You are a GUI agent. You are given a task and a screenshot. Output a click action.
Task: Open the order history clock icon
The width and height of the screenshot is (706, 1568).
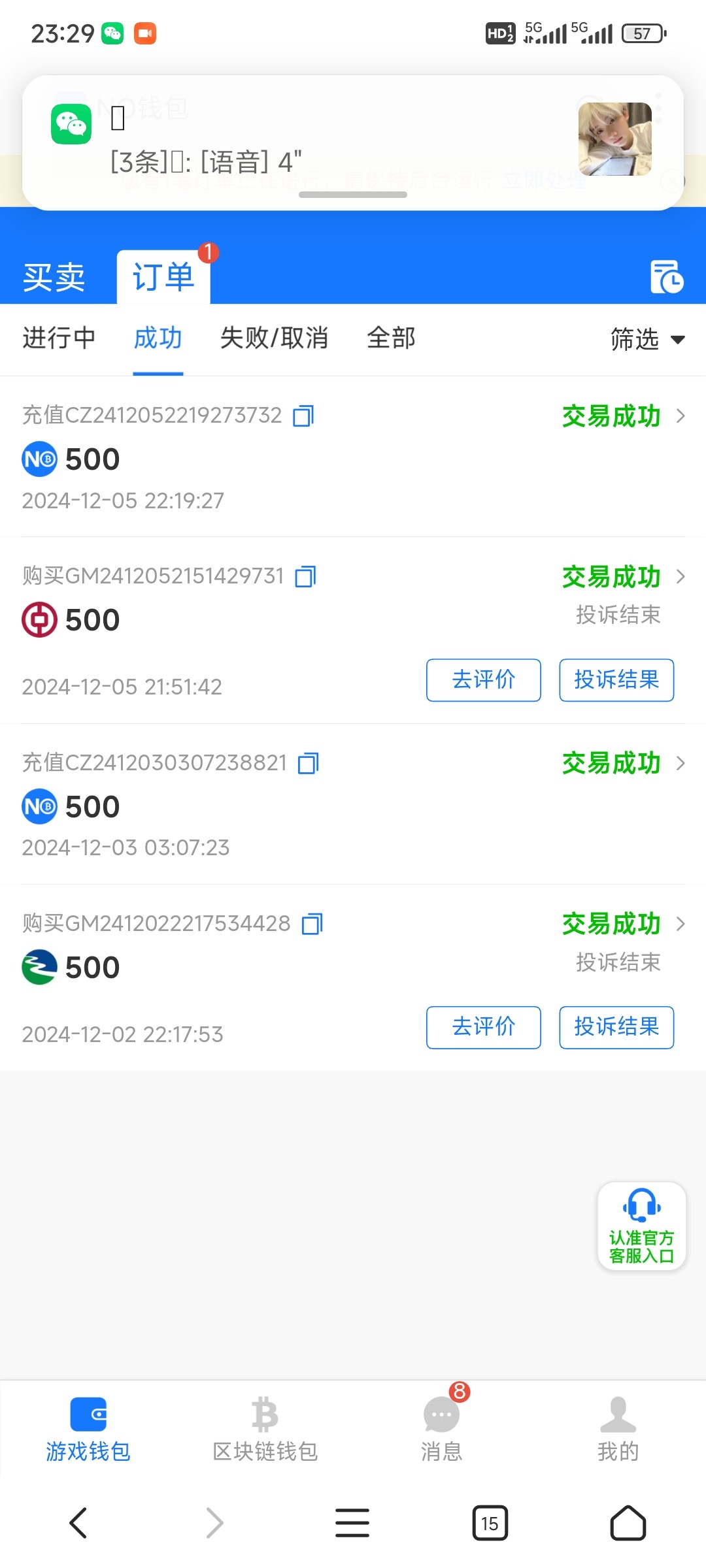coord(667,276)
